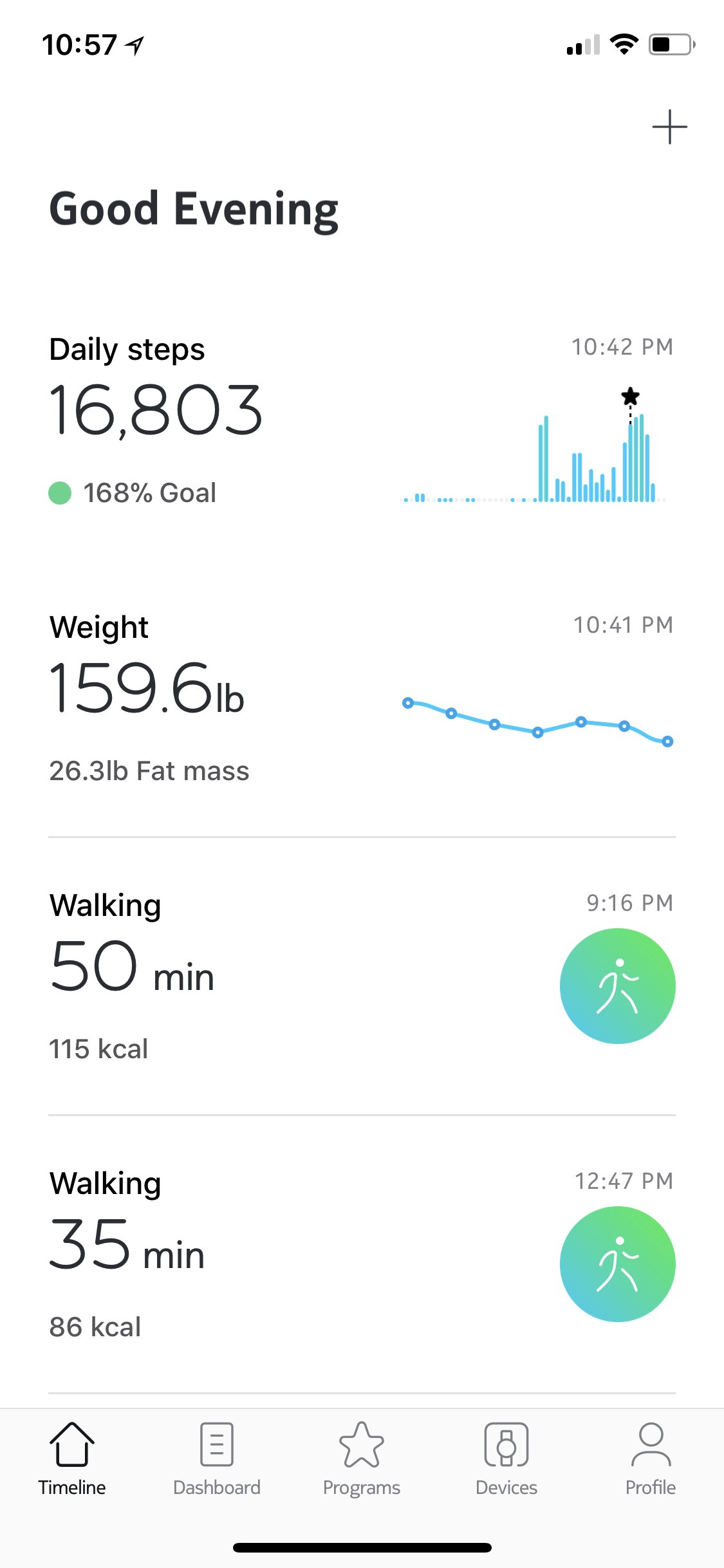The width and height of the screenshot is (724, 1568).
Task: Open the Devices tab
Action: pos(506,1459)
